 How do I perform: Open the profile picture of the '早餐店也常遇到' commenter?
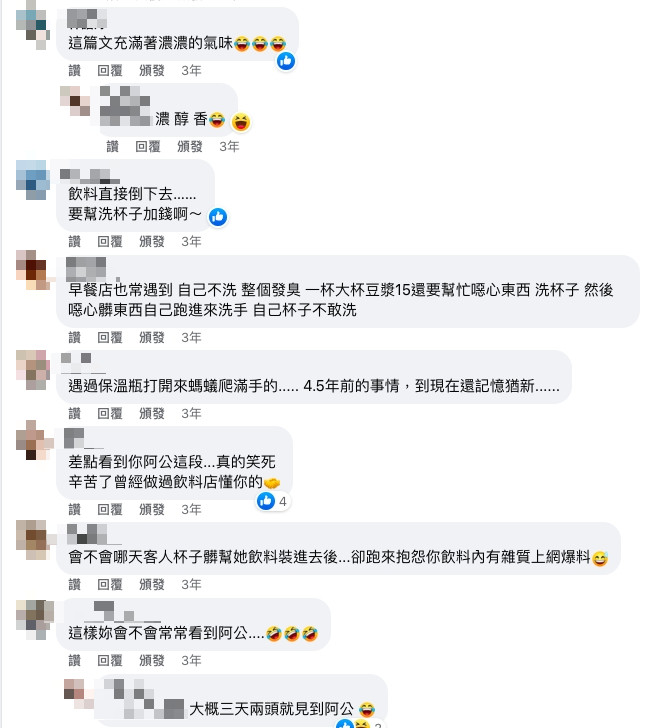[33, 270]
